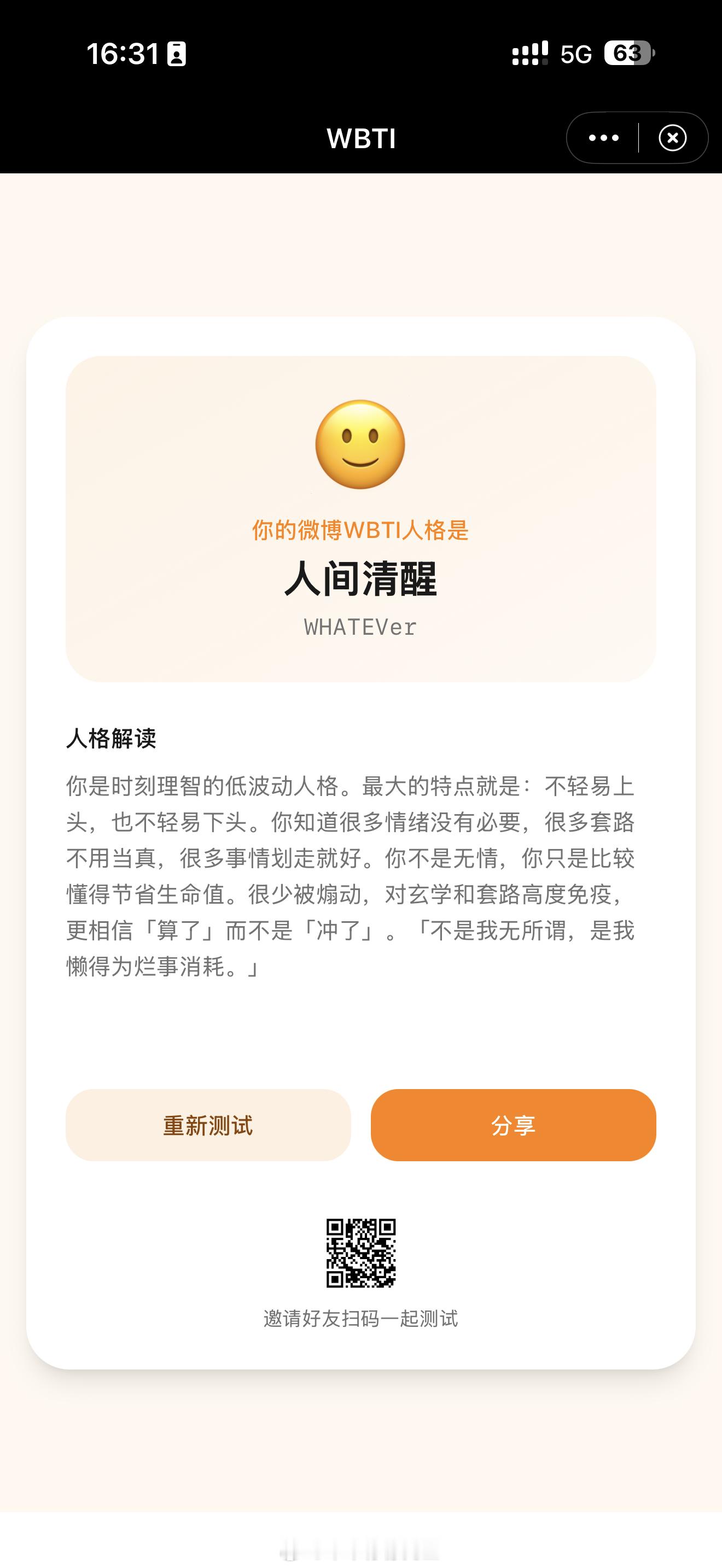Image resolution: width=722 pixels, height=1568 pixels.
Task: Tap the WBTI title in the header
Action: tap(361, 138)
